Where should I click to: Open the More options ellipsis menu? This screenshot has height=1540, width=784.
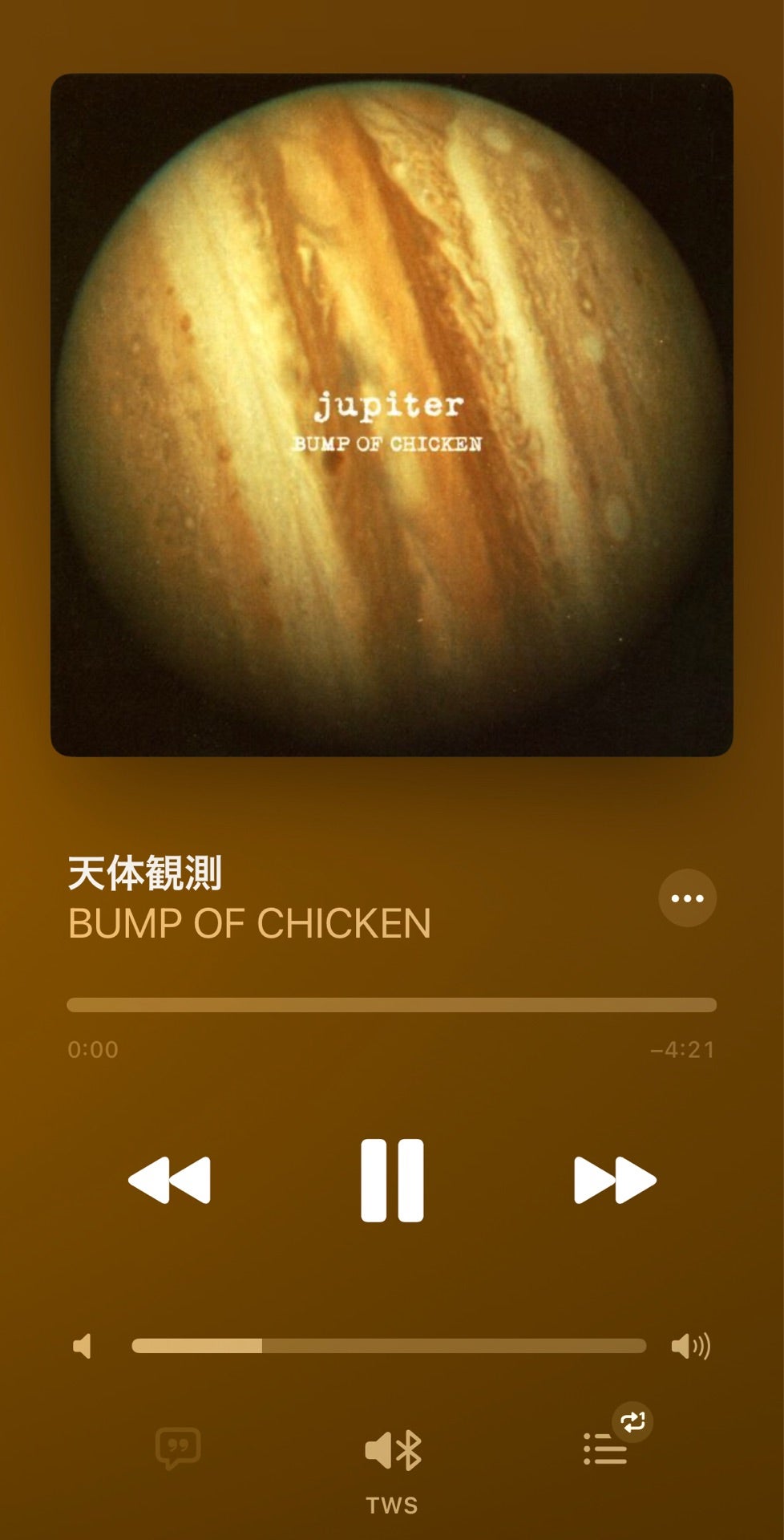click(687, 898)
